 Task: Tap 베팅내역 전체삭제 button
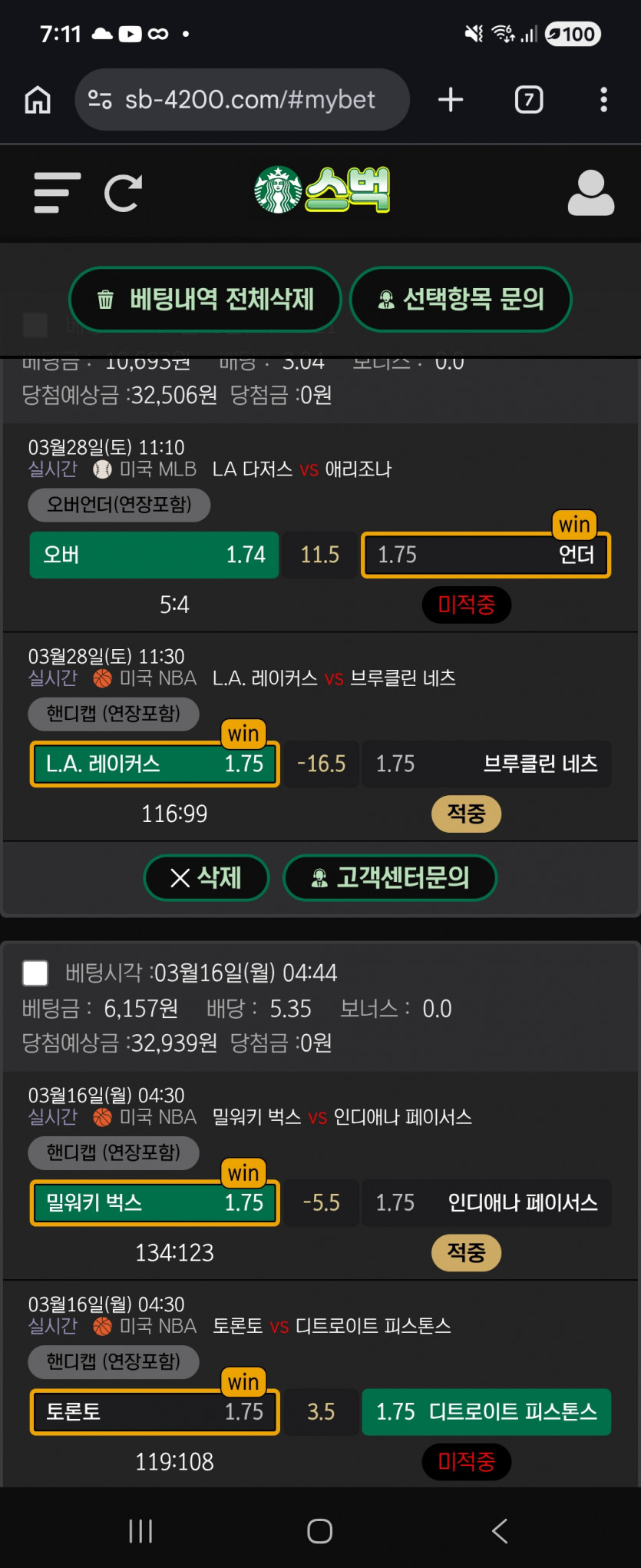click(x=206, y=299)
